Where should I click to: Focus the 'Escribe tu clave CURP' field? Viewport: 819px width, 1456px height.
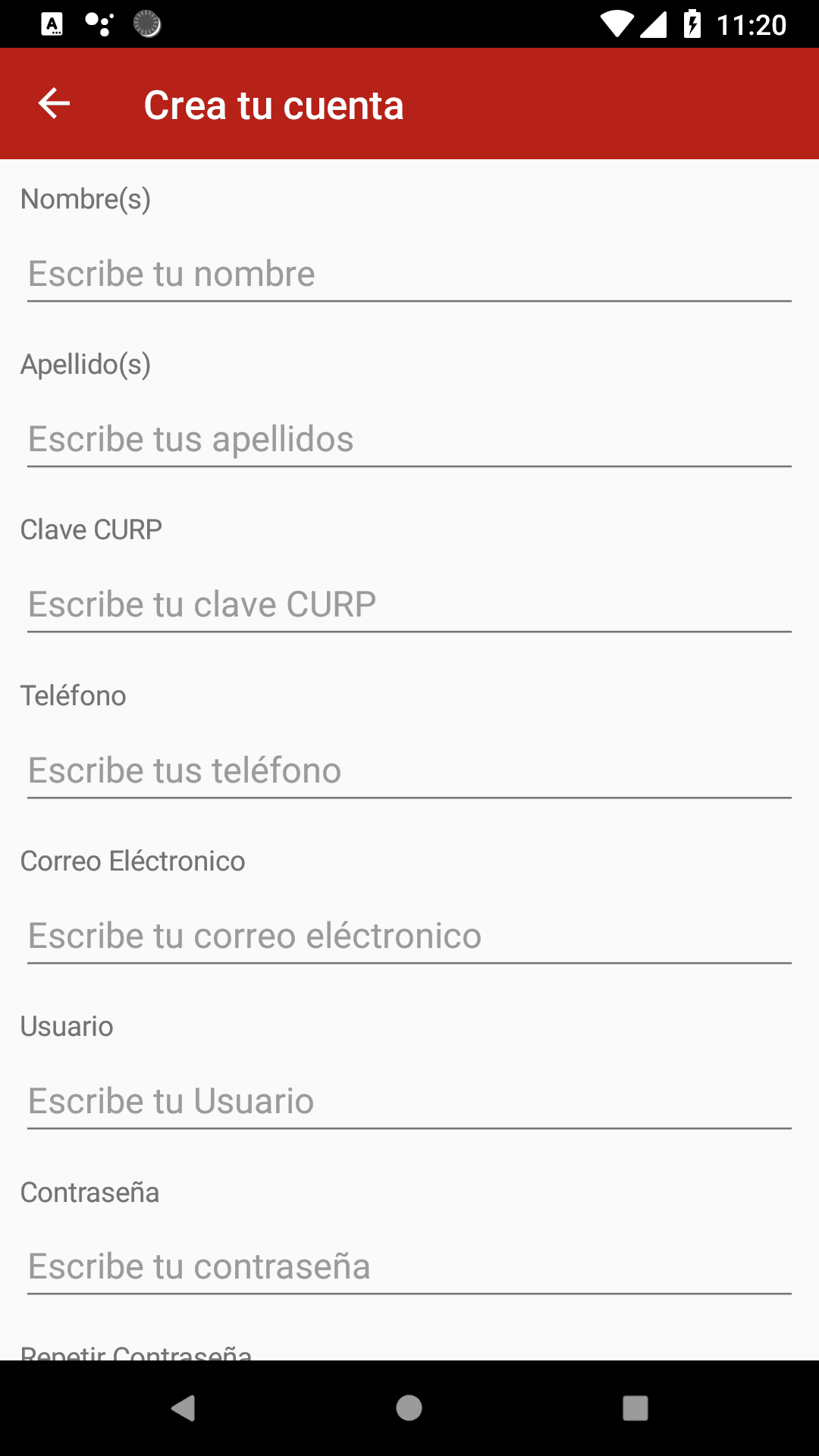click(409, 605)
